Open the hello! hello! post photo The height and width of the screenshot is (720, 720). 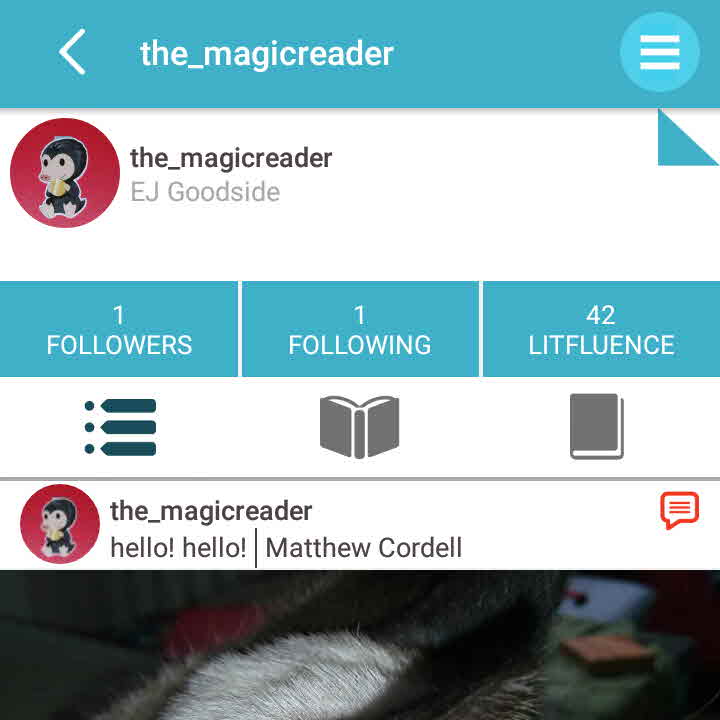(x=360, y=645)
